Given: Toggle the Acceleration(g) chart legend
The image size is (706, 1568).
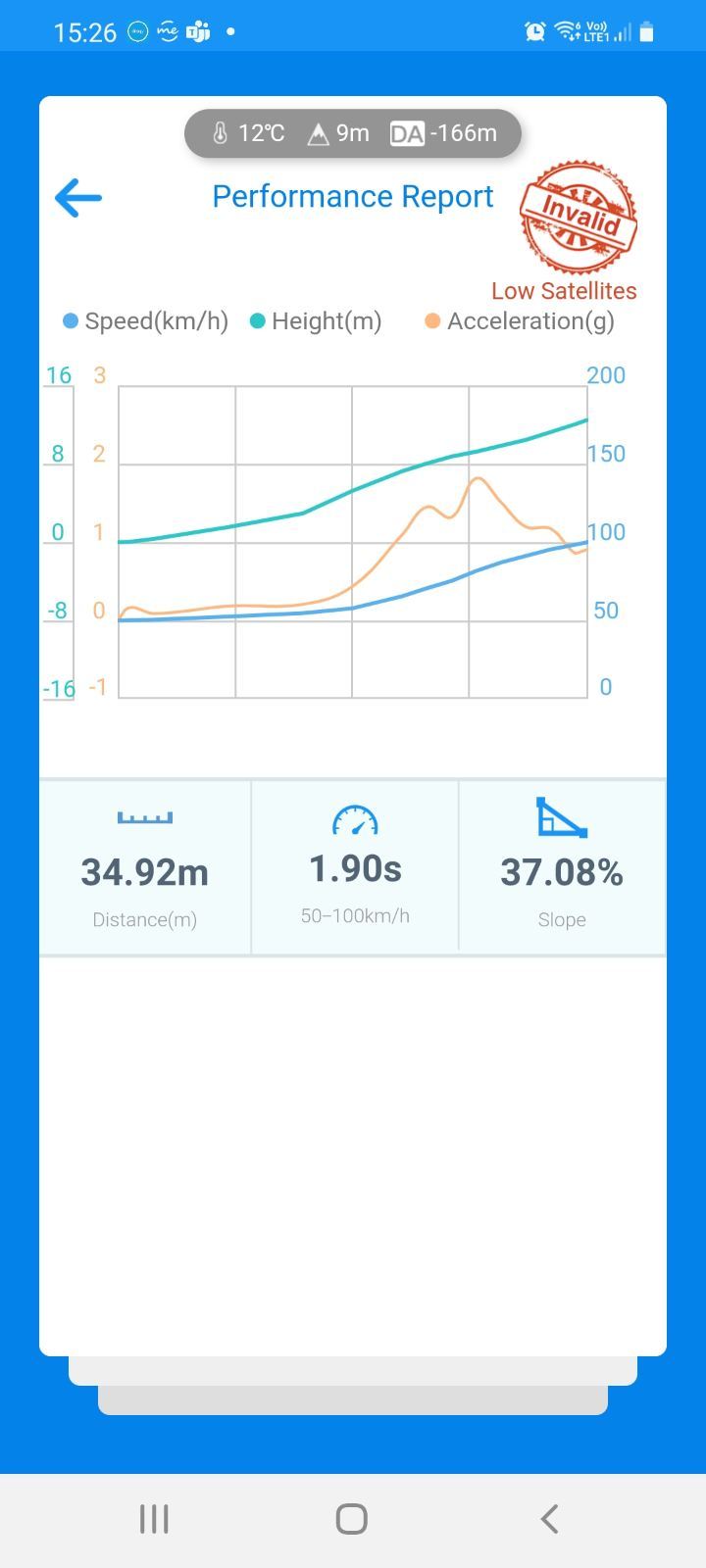Looking at the screenshot, I should [520, 321].
